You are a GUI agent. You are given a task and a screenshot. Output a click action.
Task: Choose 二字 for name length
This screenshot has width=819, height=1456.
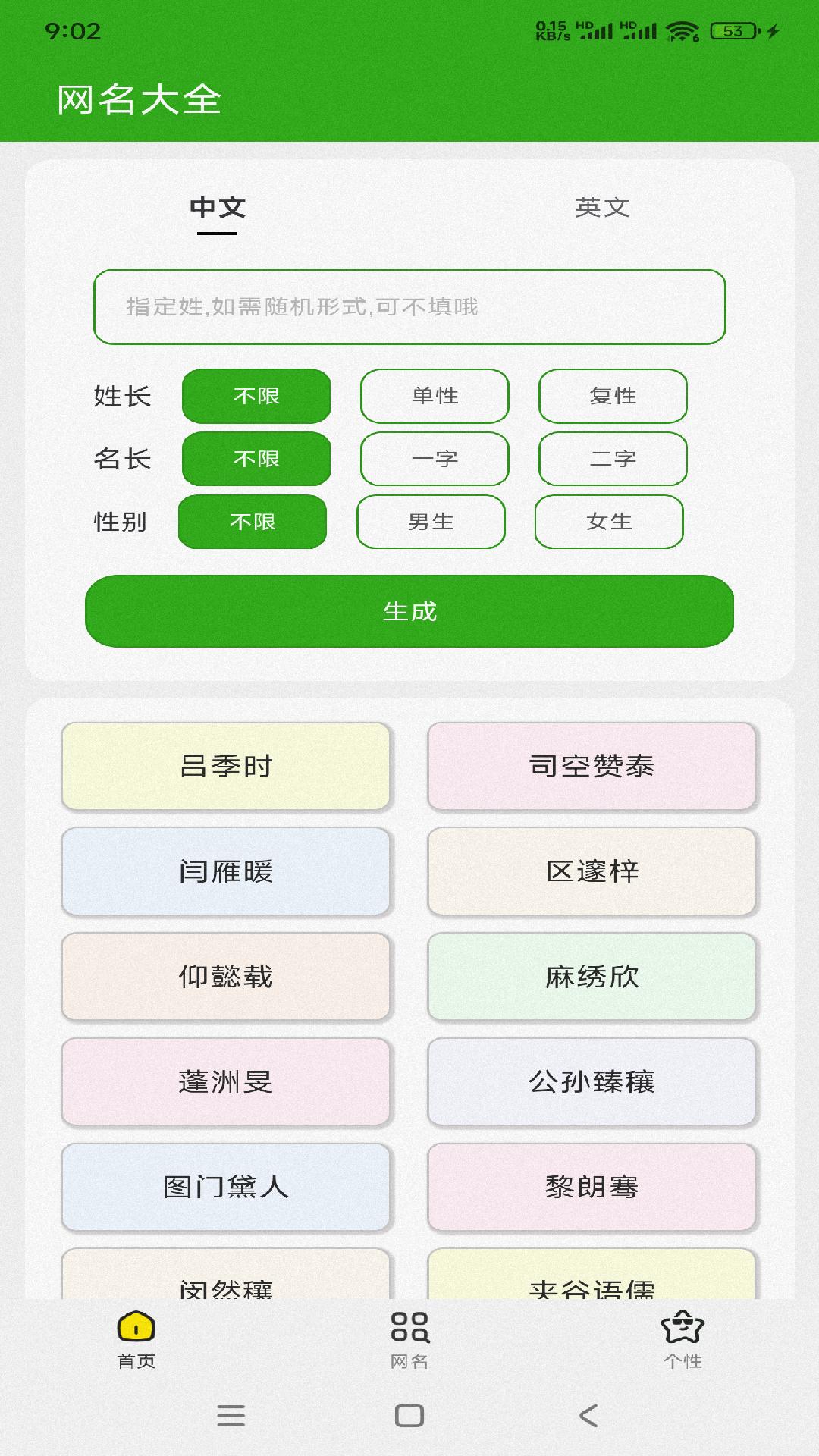coord(611,459)
